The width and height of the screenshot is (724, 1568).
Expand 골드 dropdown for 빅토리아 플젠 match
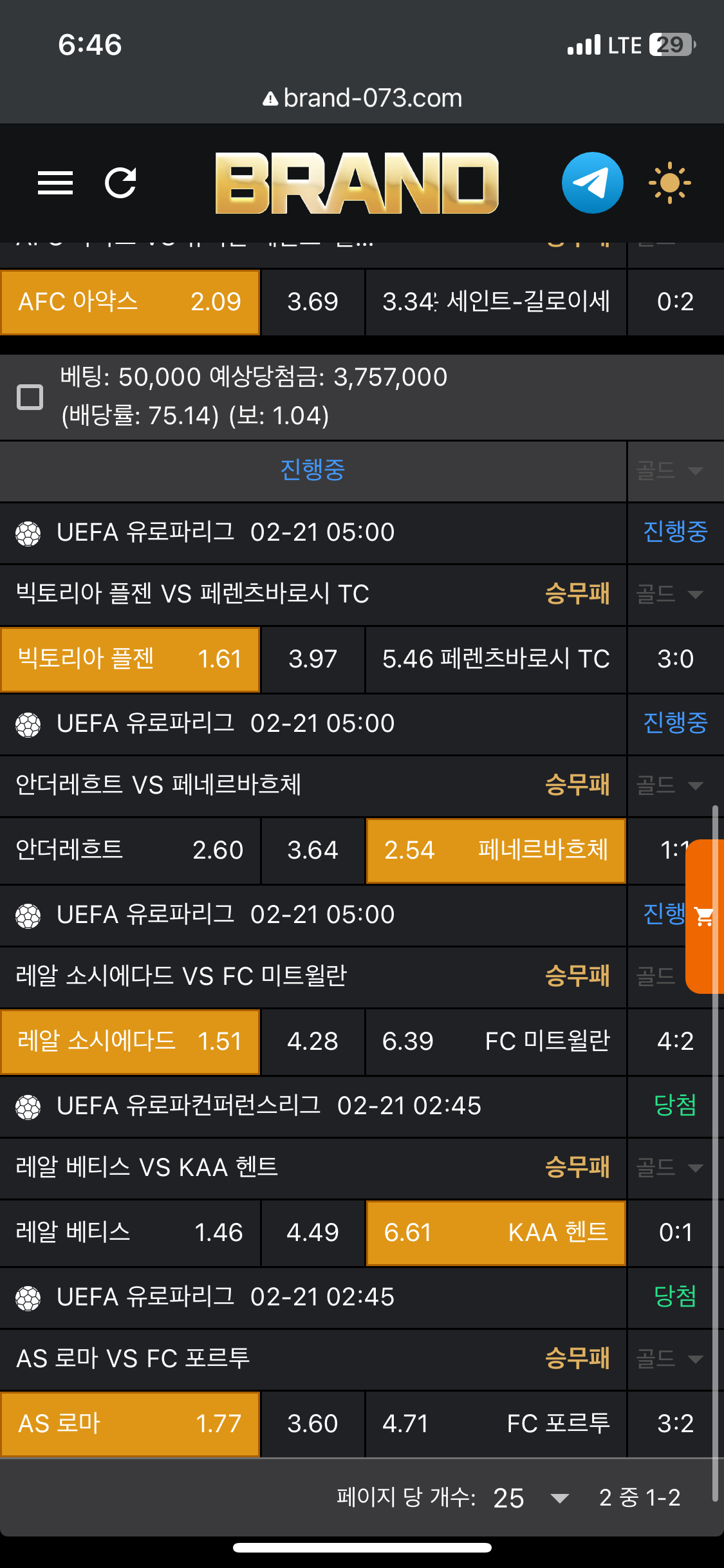669,594
